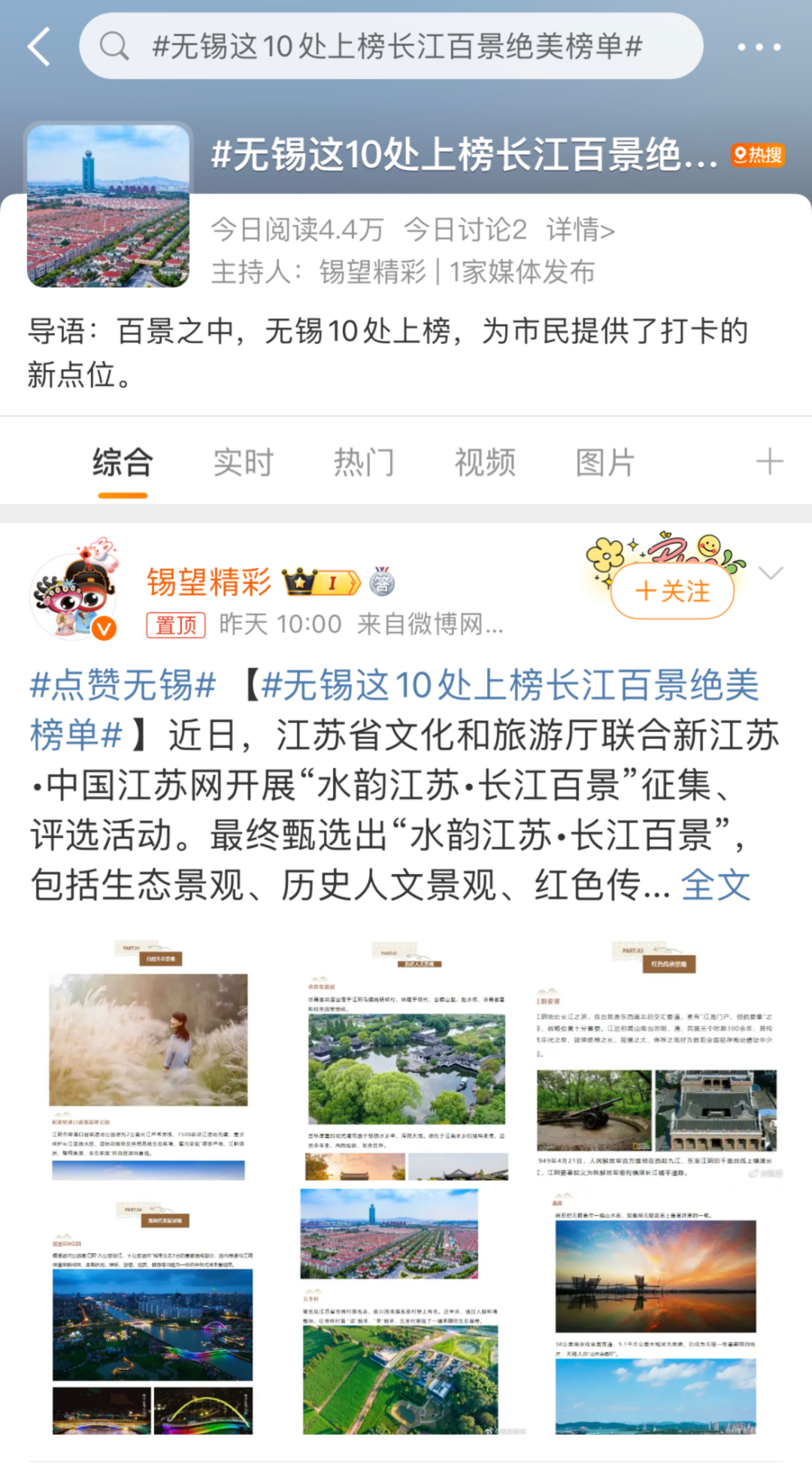
Task: Open the #点赞无锡# hashtag link
Action: coord(123,685)
